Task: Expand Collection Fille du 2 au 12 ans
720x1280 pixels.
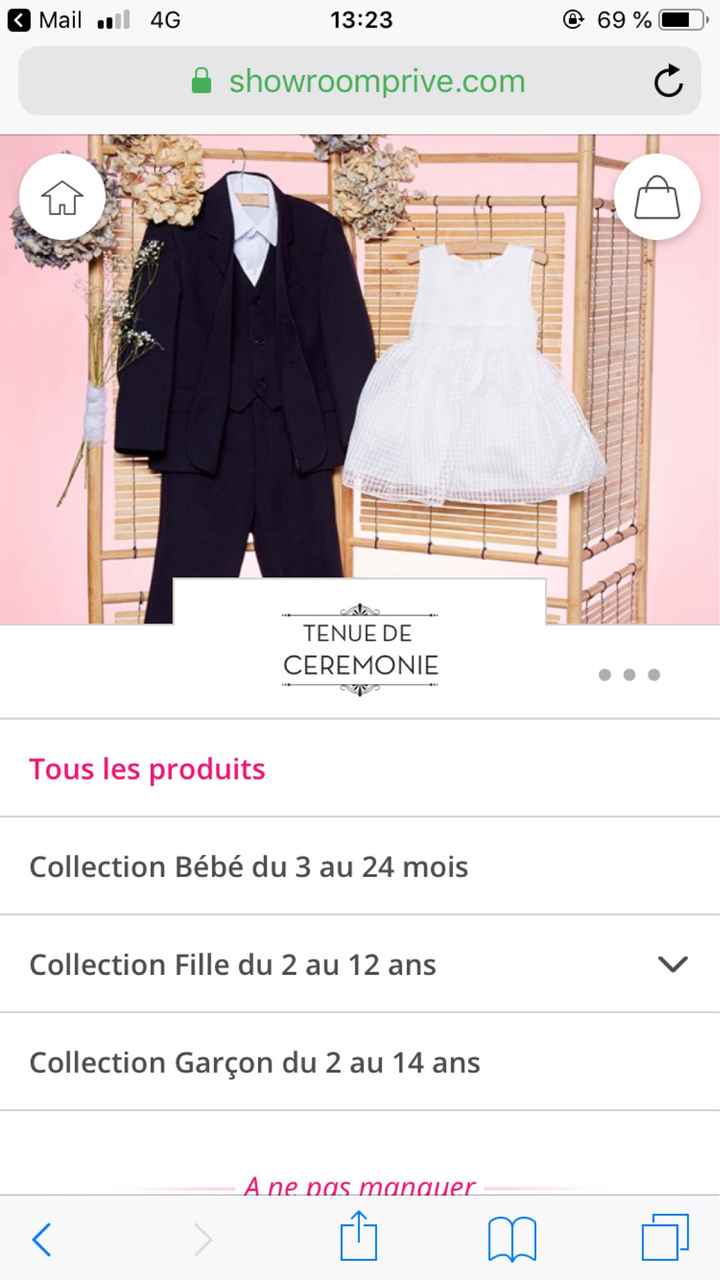Action: click(672, 964)
